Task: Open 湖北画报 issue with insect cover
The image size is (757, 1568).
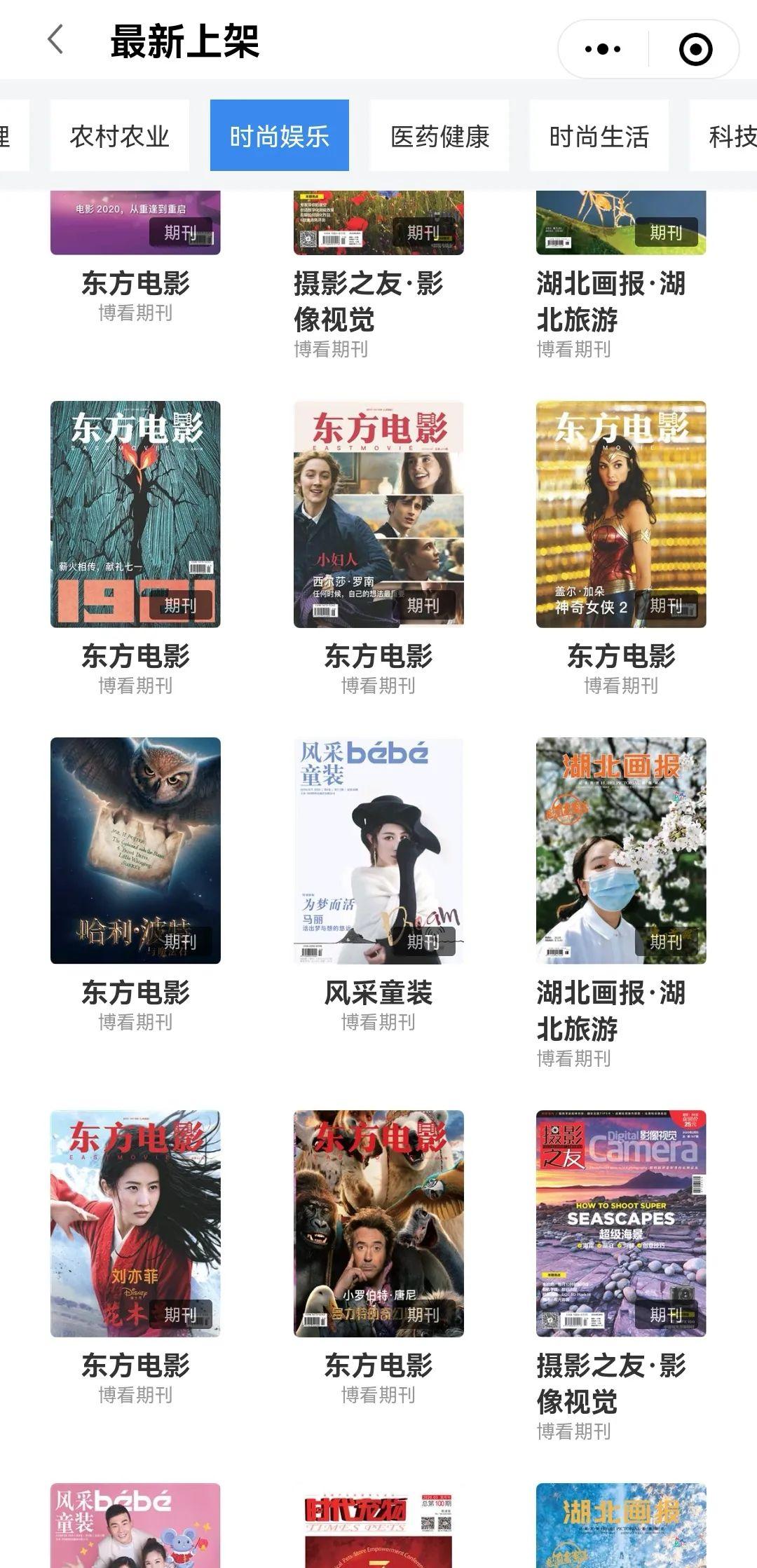Action: pyautogui.click(x=621, y=223)
